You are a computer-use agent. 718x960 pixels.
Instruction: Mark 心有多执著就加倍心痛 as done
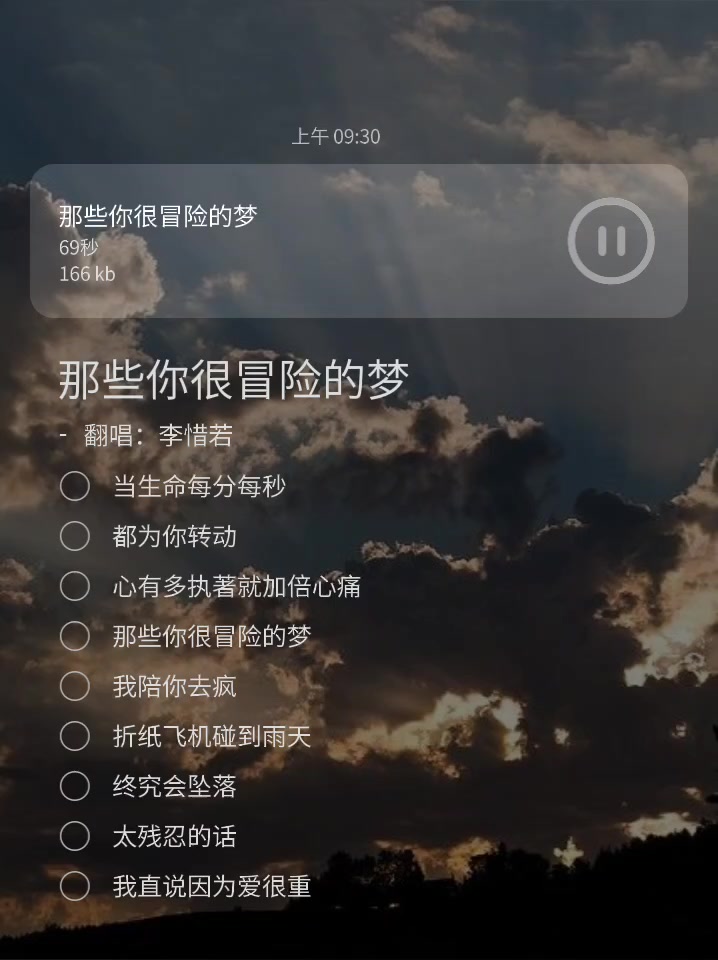tap(75, 586)
